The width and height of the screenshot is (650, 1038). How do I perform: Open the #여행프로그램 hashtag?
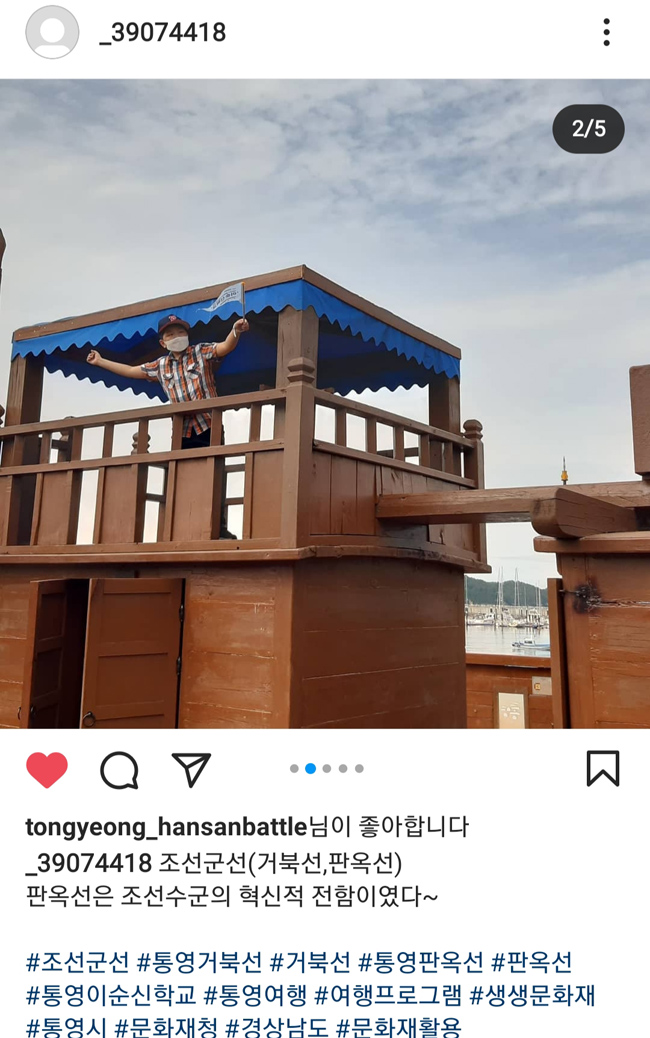(x=388, y=996)
